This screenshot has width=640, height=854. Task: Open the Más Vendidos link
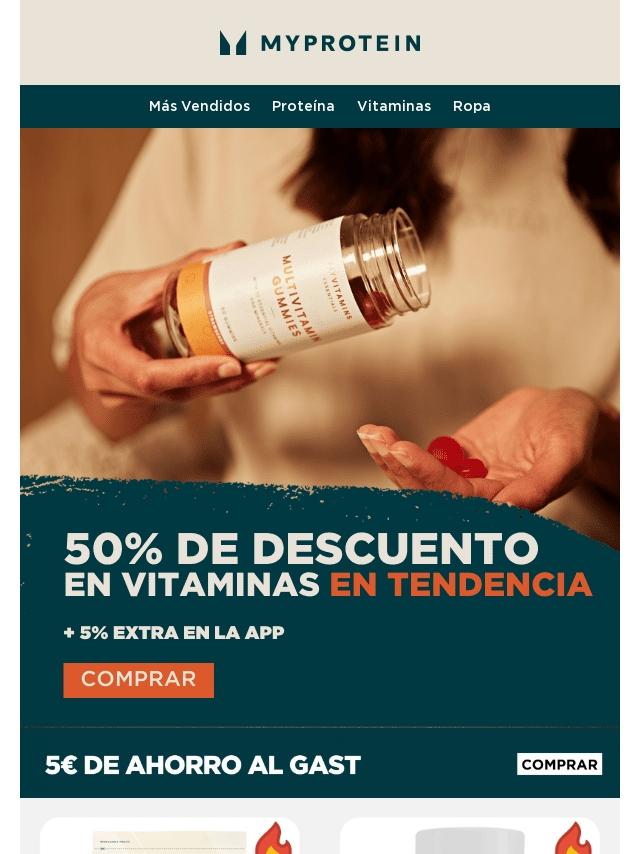(199, 106)
